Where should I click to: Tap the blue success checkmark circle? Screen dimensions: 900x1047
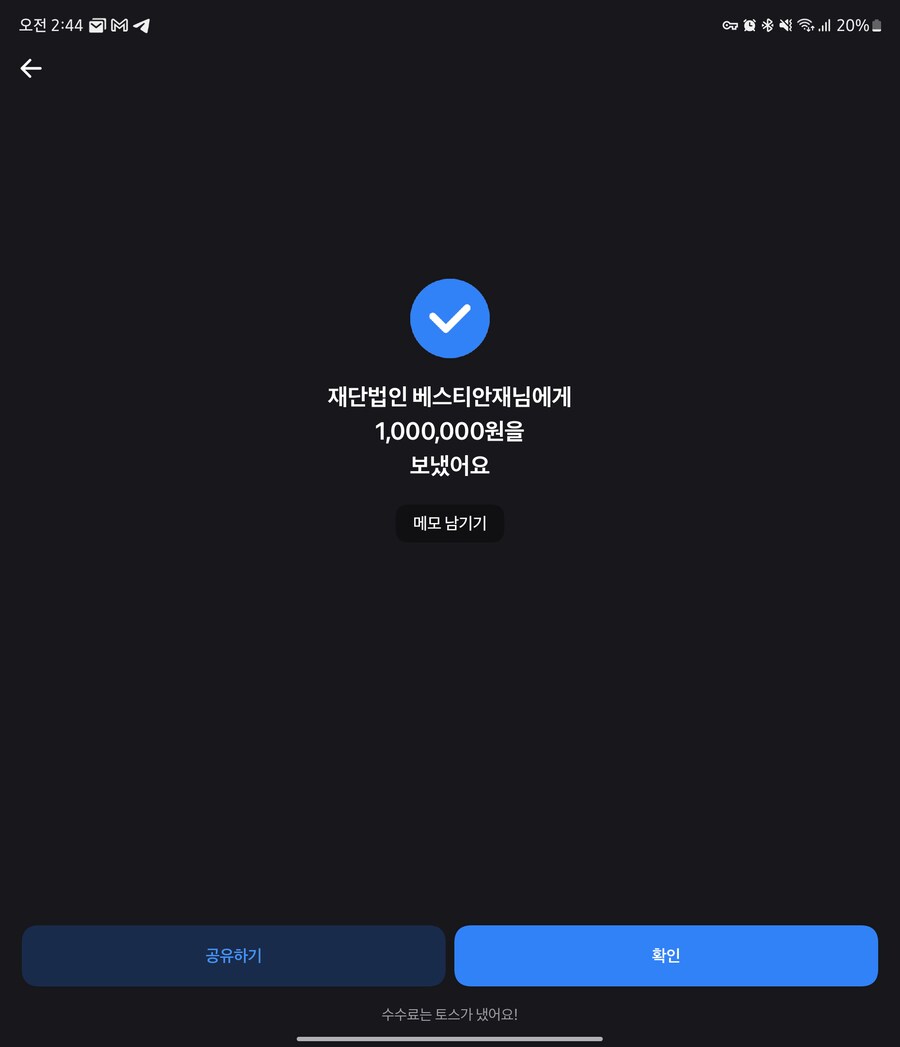tap(450, 318)
